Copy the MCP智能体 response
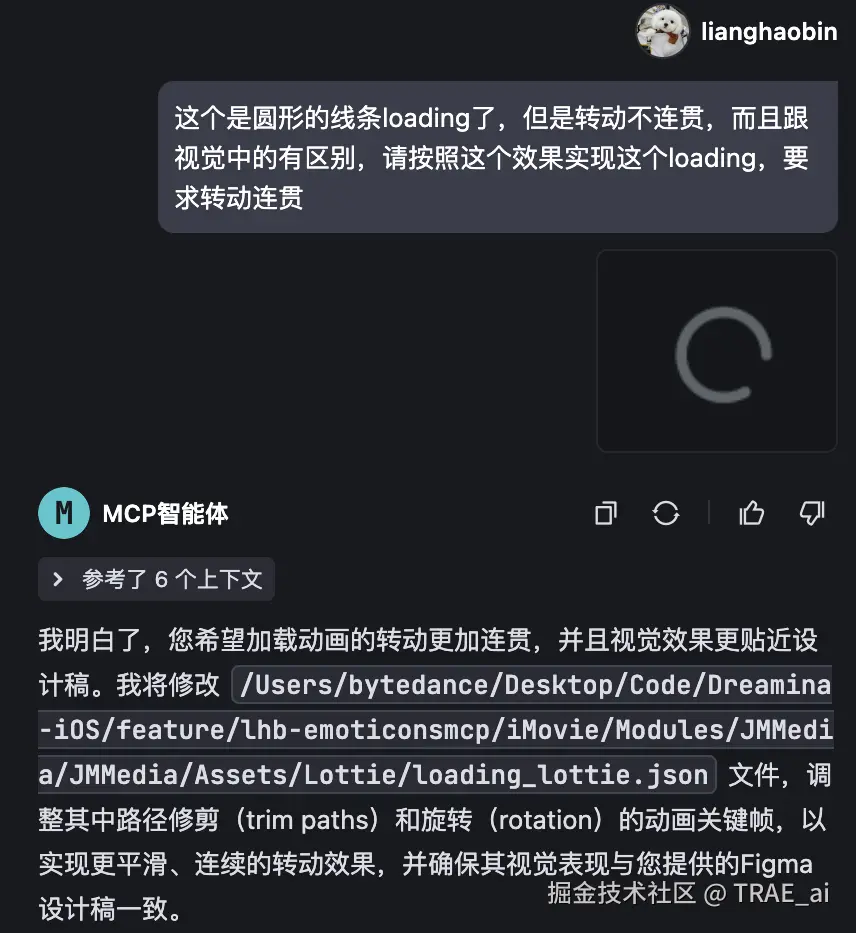 click(606, 514)
